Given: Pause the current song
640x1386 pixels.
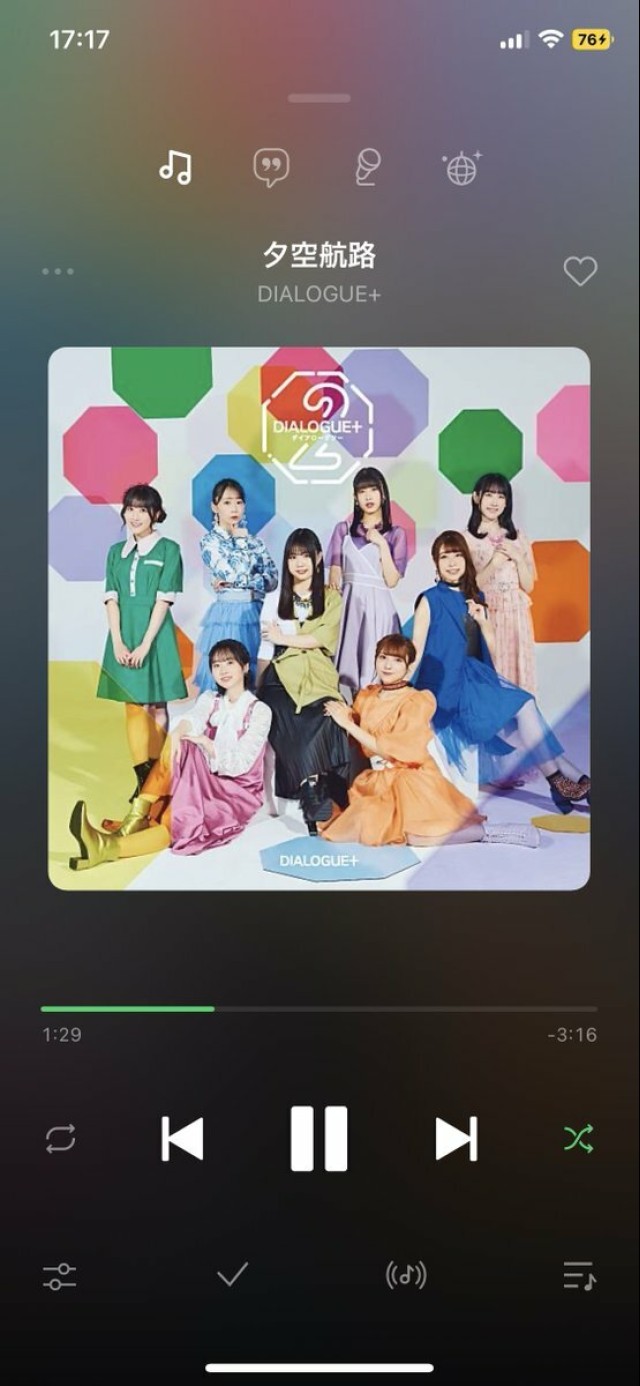Looking at the screenshot, I should (319, 1139).
